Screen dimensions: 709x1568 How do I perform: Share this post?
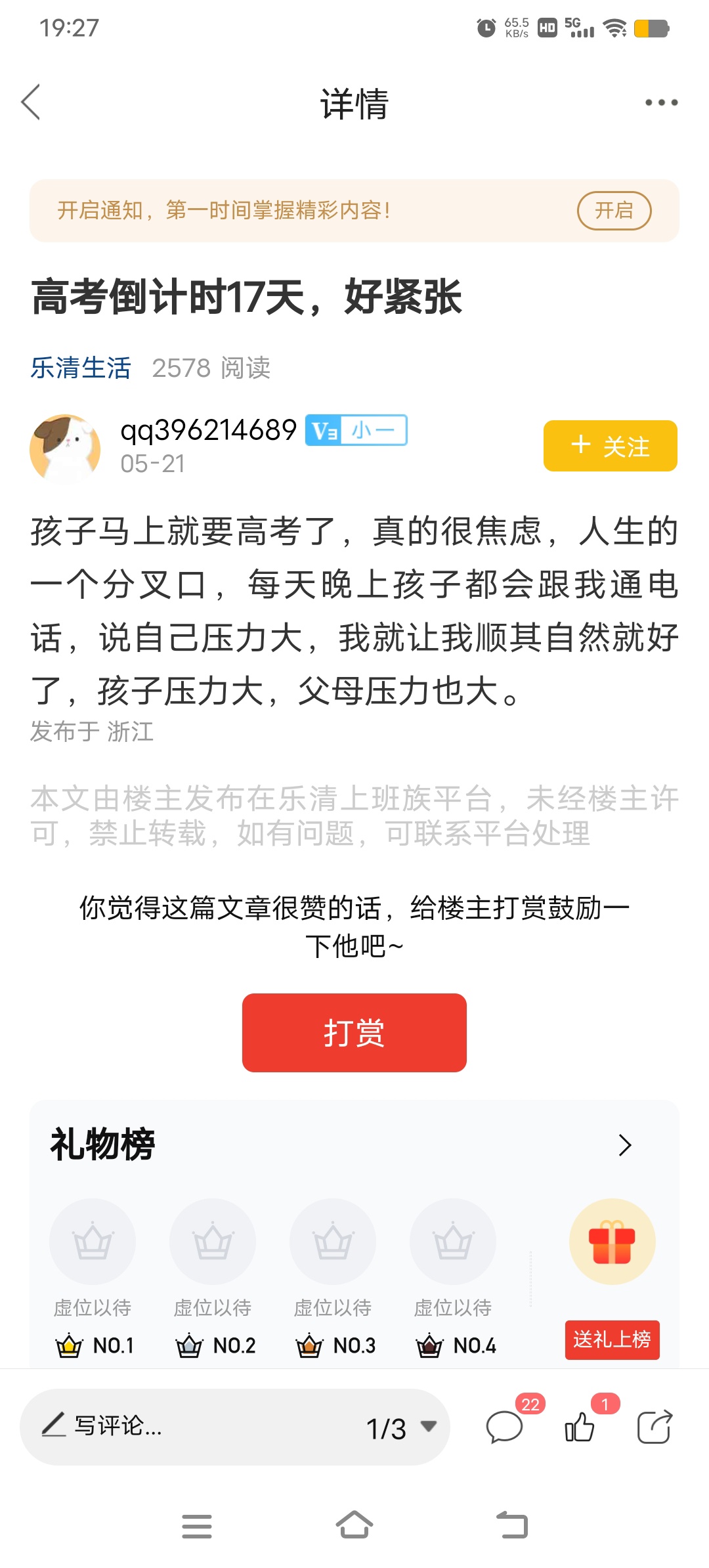coord(655,1427)
